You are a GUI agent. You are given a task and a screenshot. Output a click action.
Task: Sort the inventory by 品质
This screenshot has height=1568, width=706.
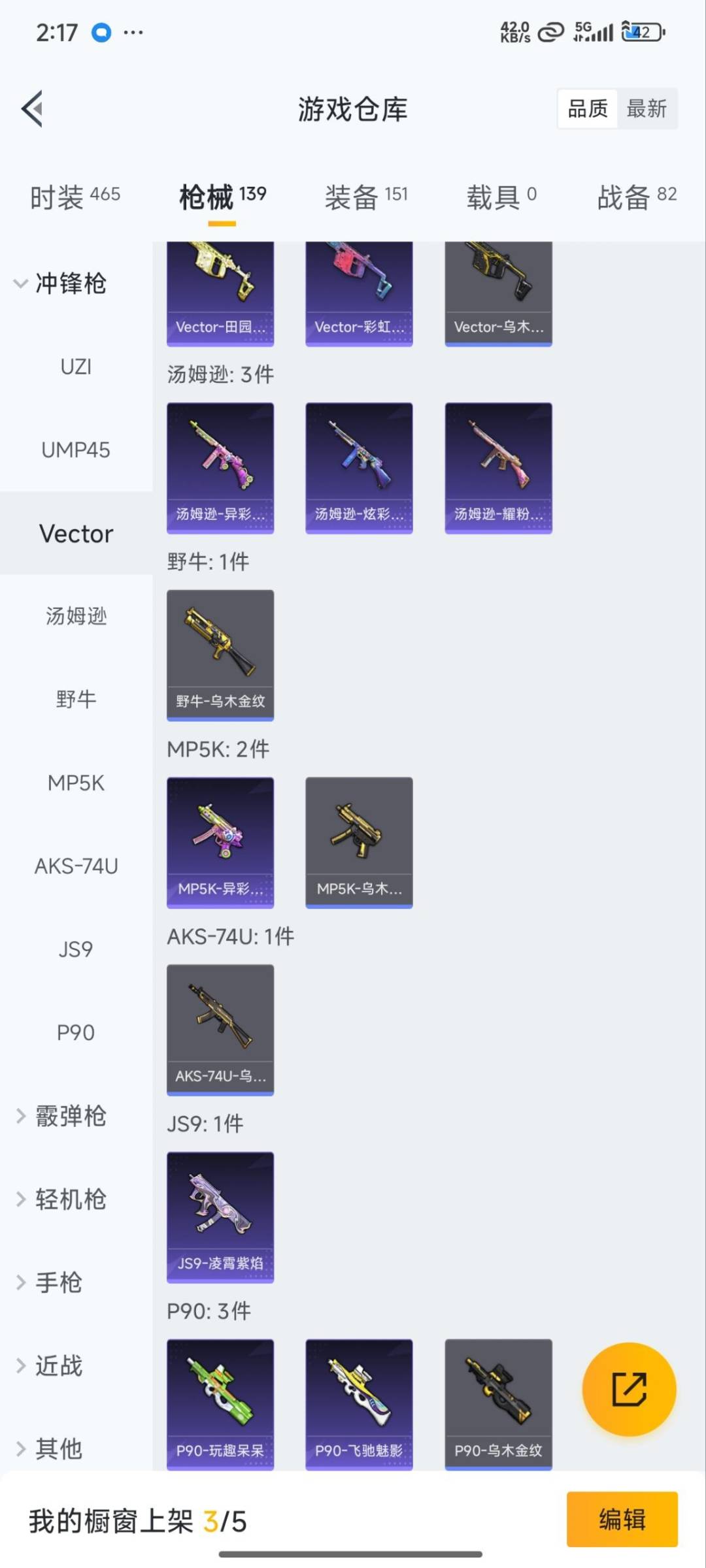587,108
